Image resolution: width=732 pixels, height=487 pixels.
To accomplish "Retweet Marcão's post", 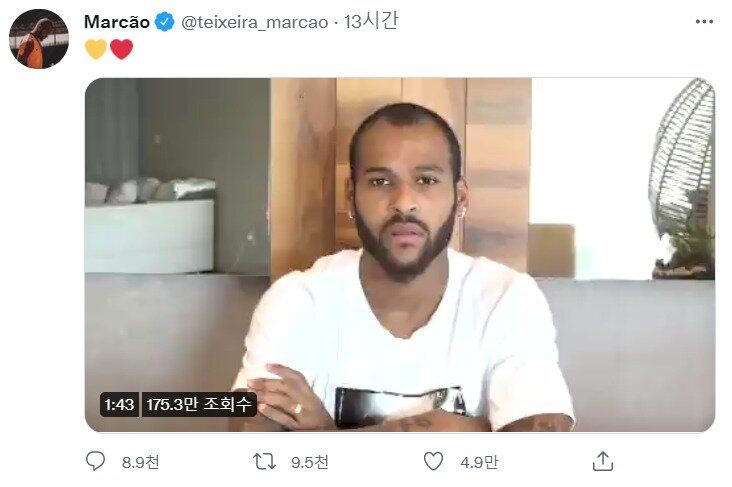I will tap(264, 461).
